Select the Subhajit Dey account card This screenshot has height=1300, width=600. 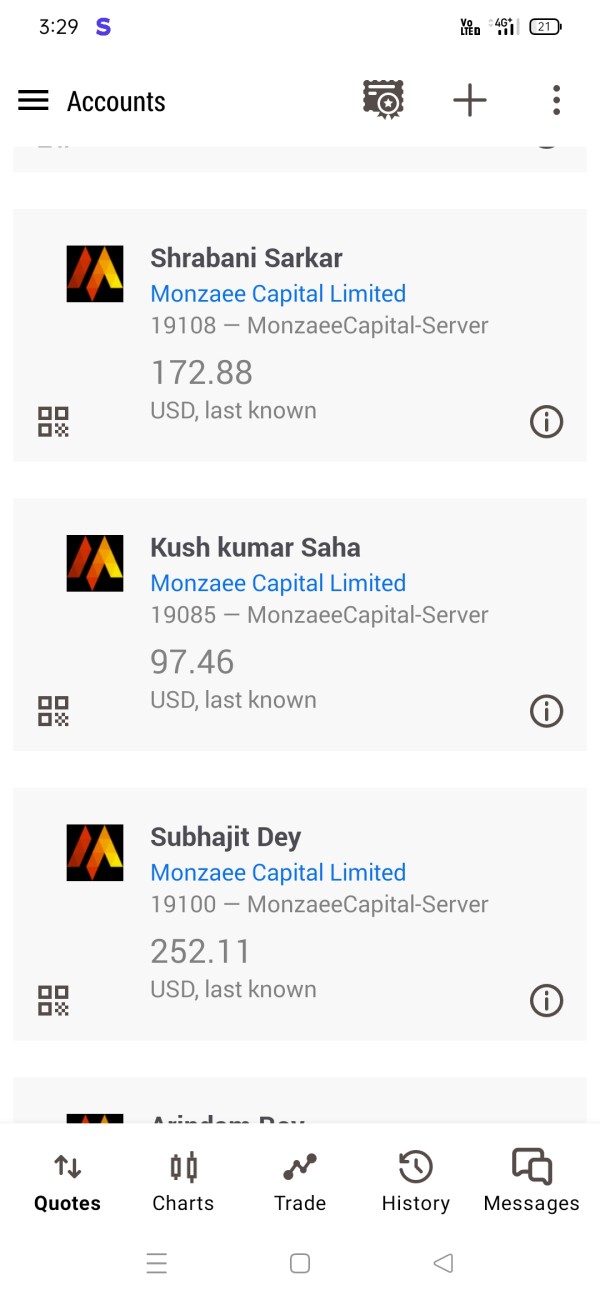coord(299,914)
